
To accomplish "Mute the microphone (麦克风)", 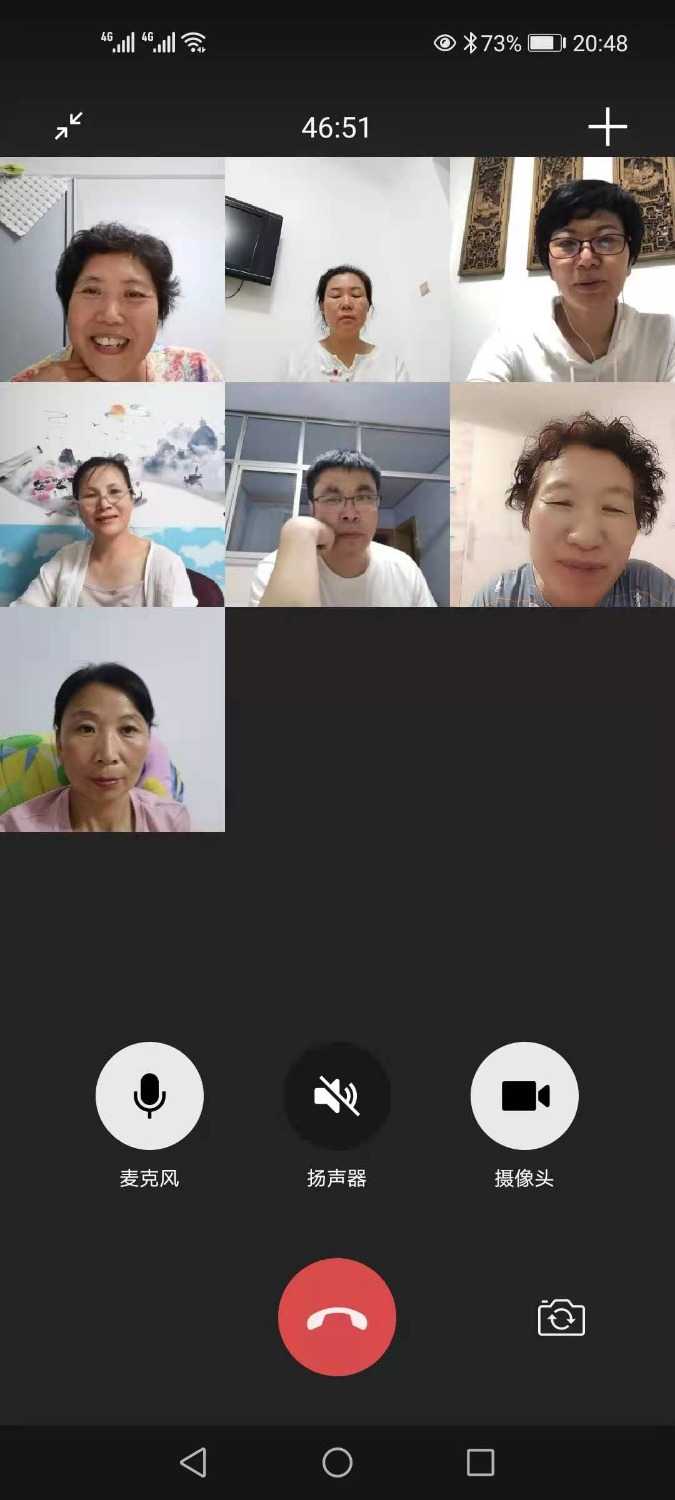I will [149, 1096].
